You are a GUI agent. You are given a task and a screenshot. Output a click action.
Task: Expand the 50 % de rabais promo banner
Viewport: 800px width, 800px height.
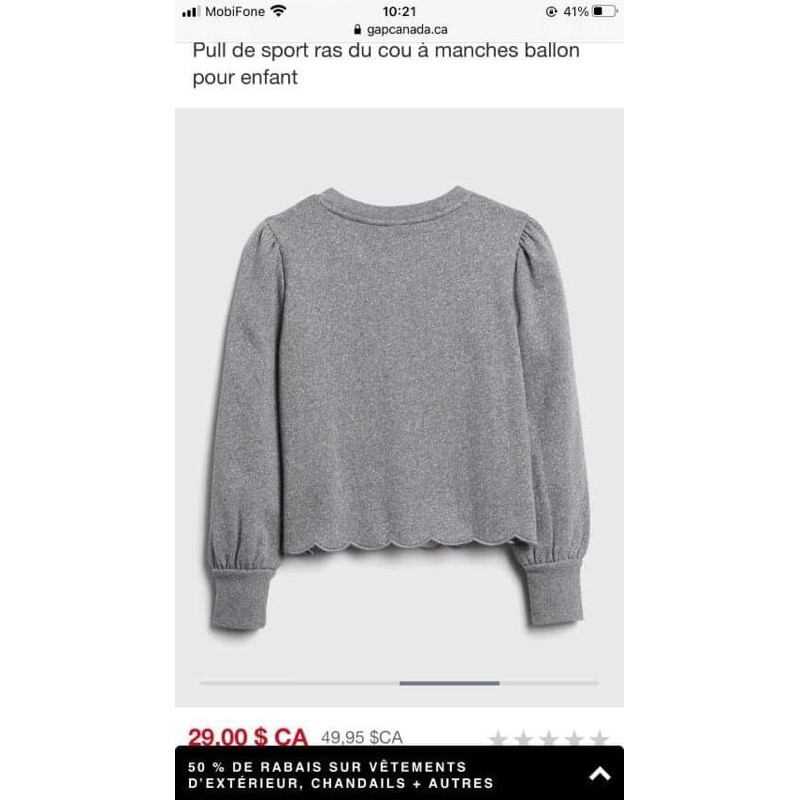click(598, 774)
